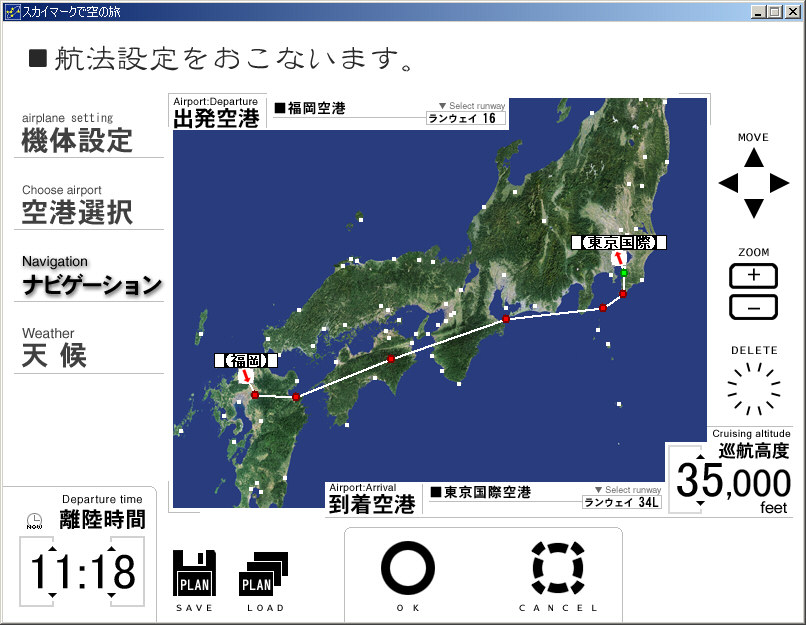Cancel the navigation settings

coord(558,568)
